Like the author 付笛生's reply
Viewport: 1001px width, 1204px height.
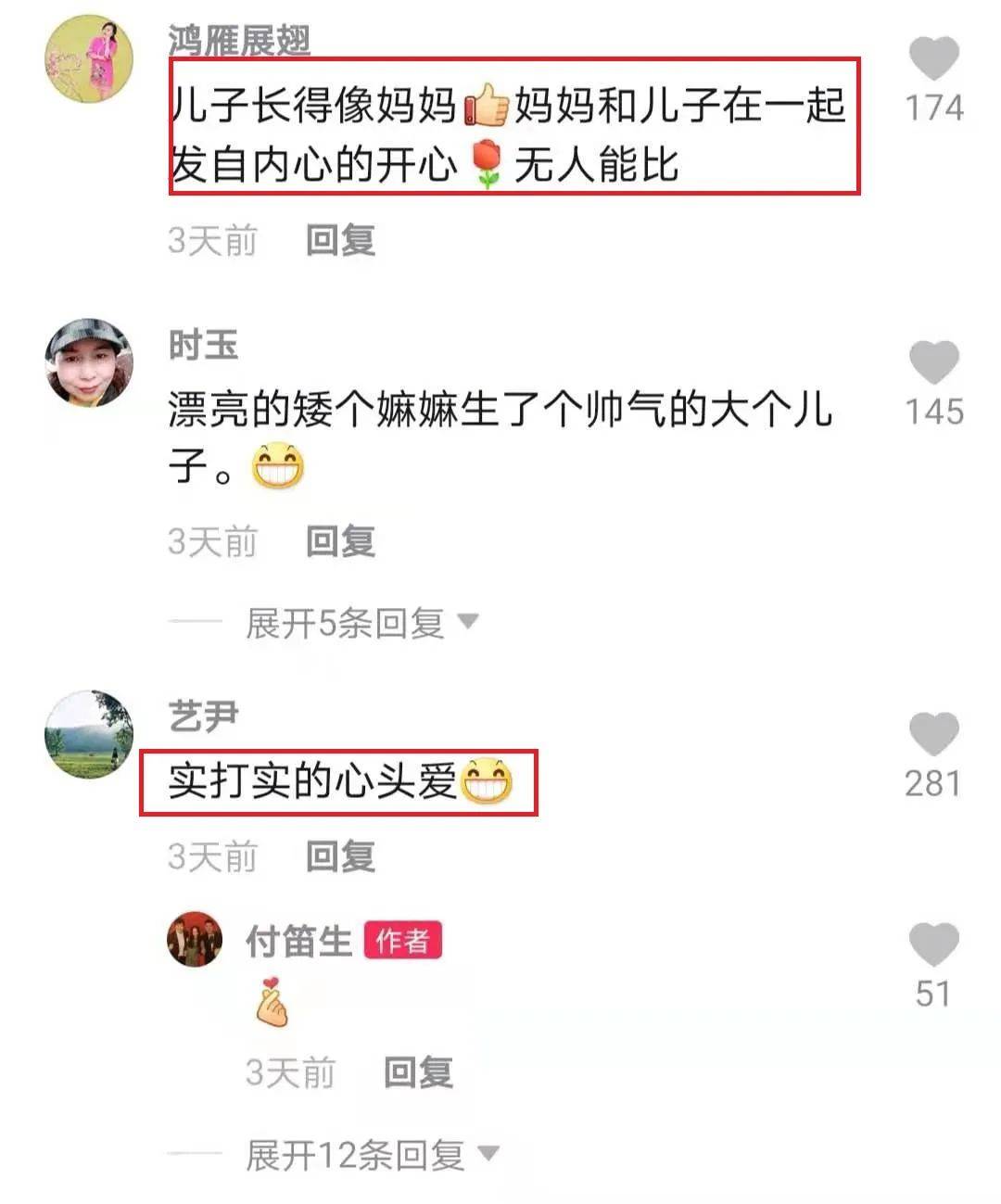pos(933,945)
